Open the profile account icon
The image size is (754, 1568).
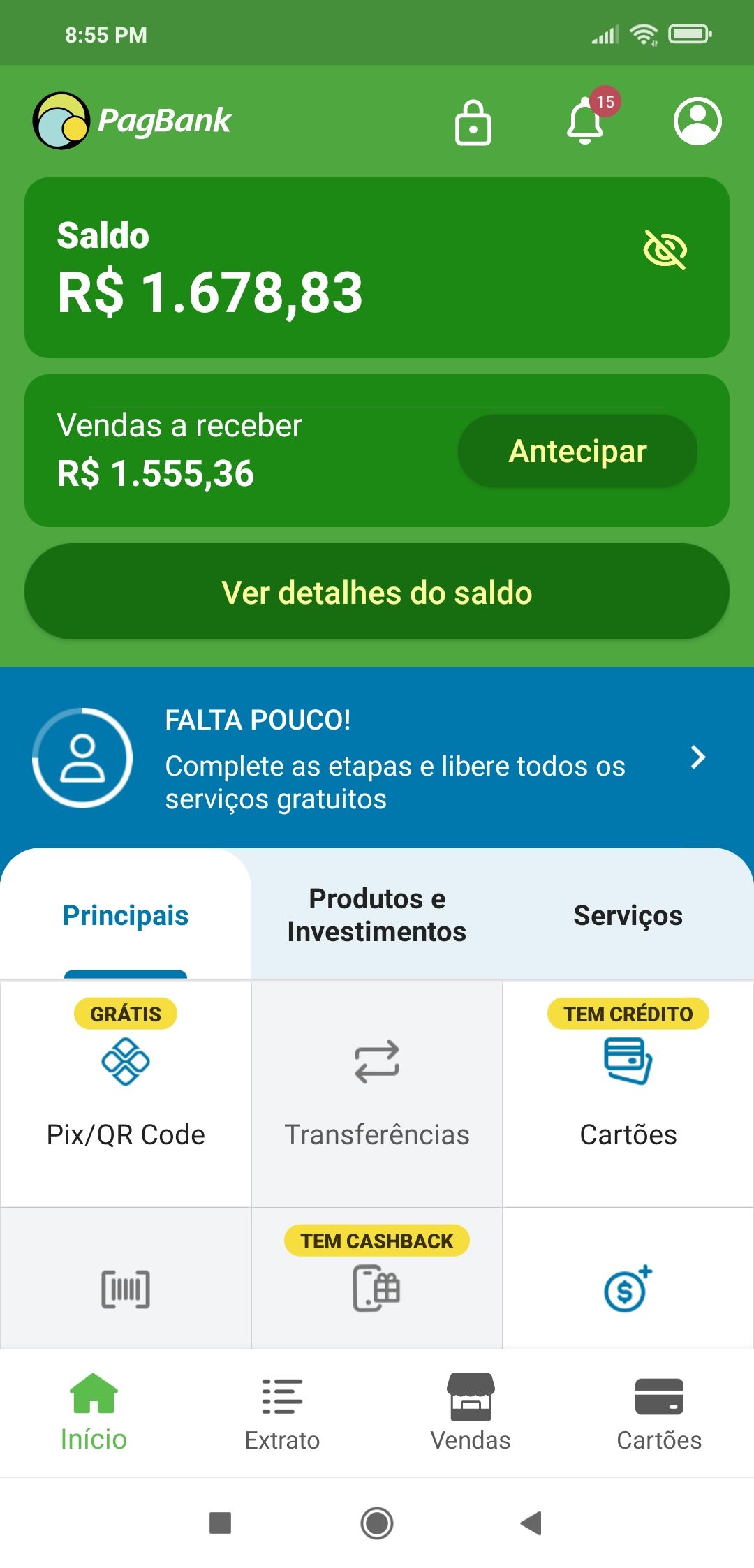(697, 121)
